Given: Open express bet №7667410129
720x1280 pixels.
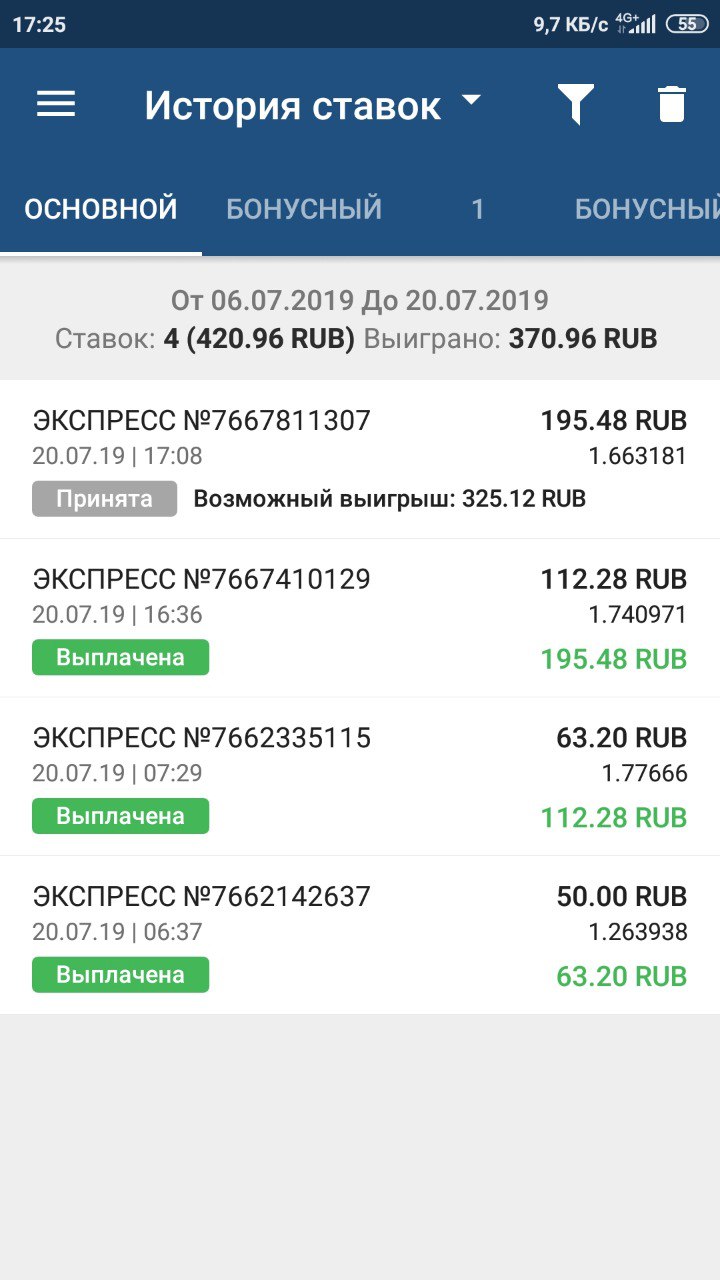Looking at the screenshot, I should (x=360, y=618).
